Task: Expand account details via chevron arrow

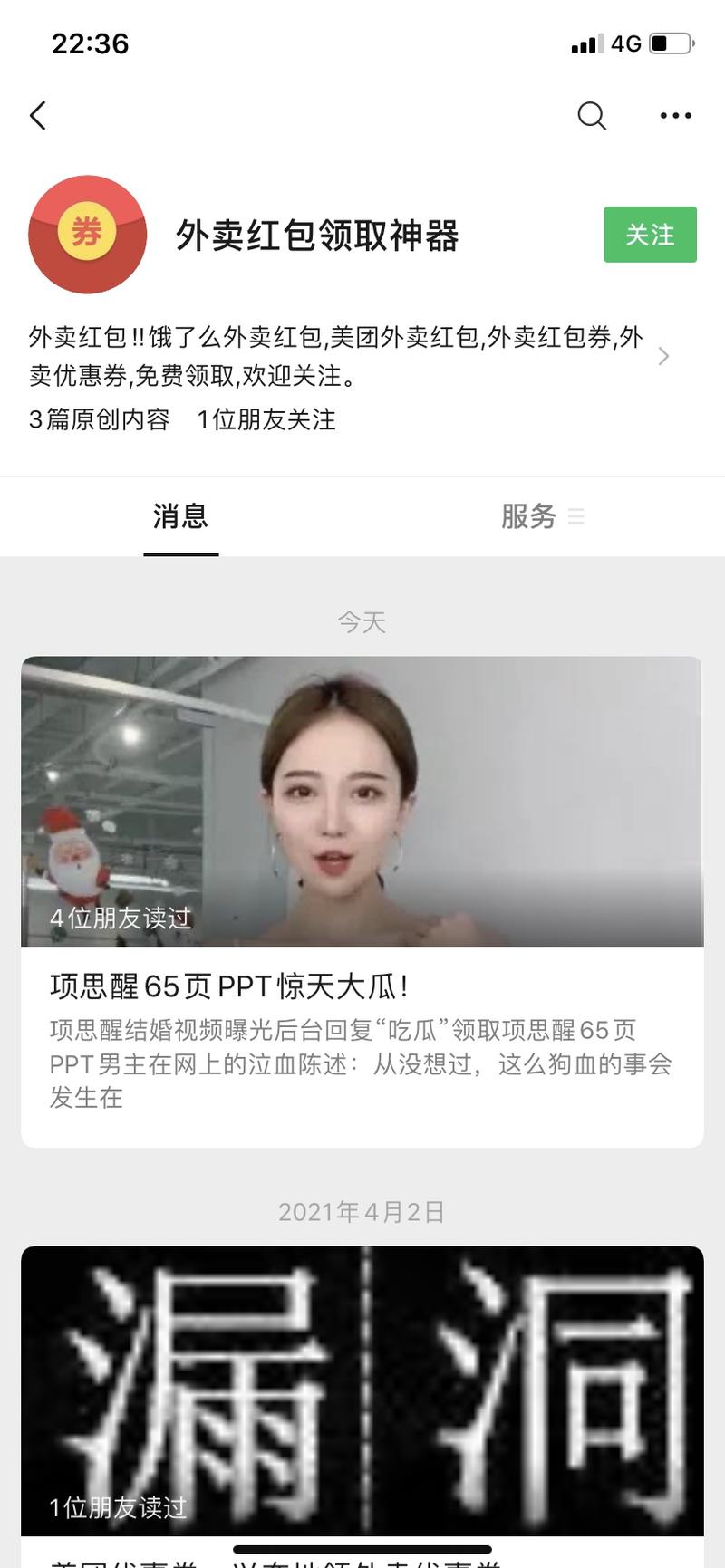Action: click(665, 357)
